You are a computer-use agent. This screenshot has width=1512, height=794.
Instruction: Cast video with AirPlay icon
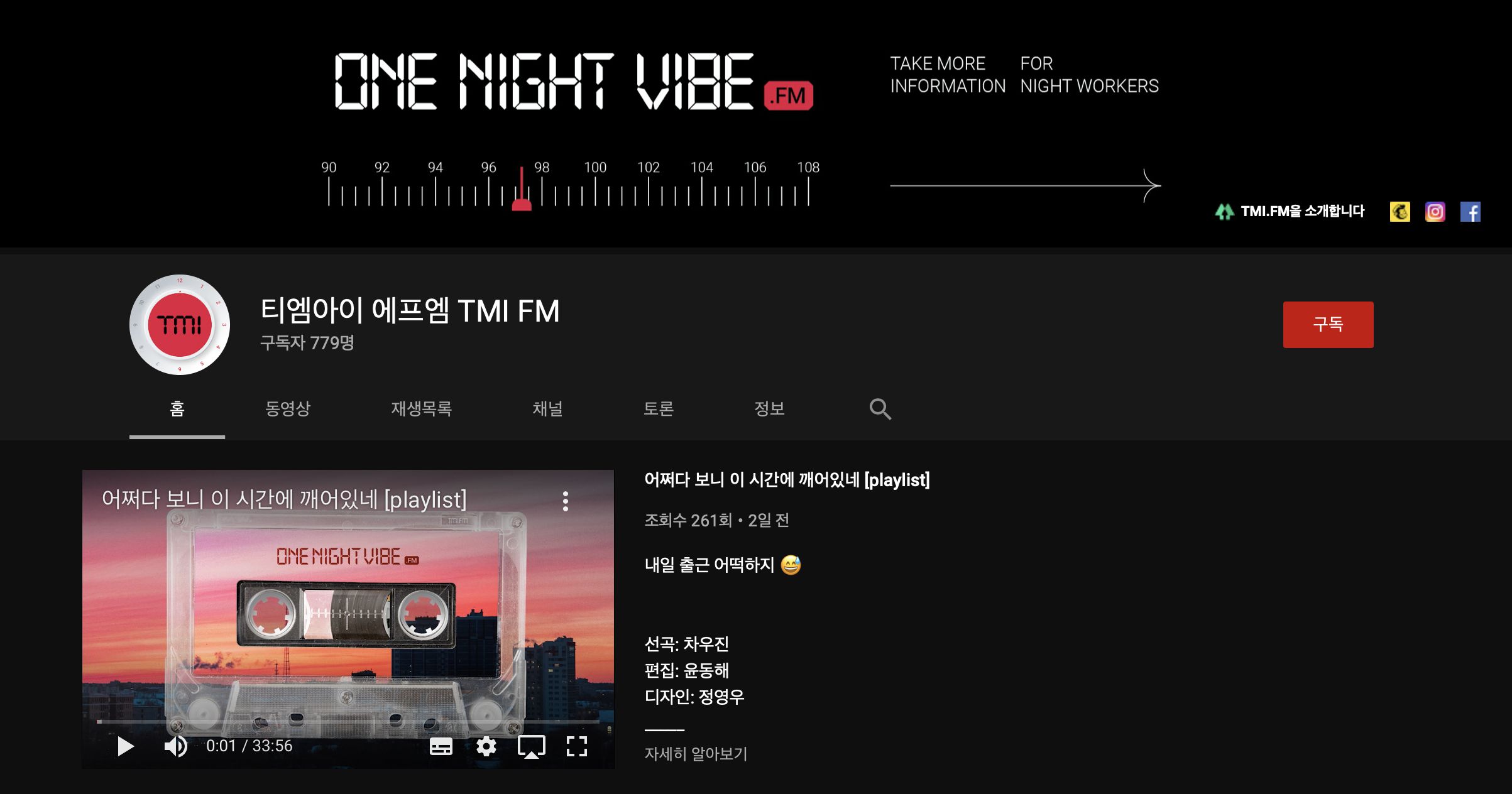[531, 746]
